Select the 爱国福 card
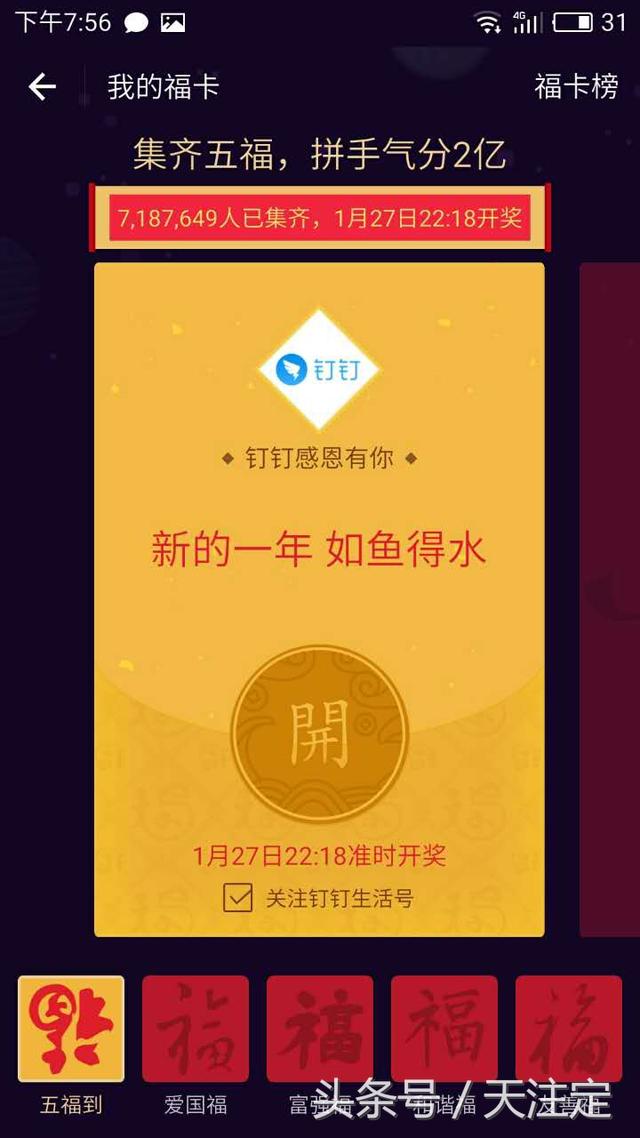Screen dimensions: 640x1138 (195, 1028)
